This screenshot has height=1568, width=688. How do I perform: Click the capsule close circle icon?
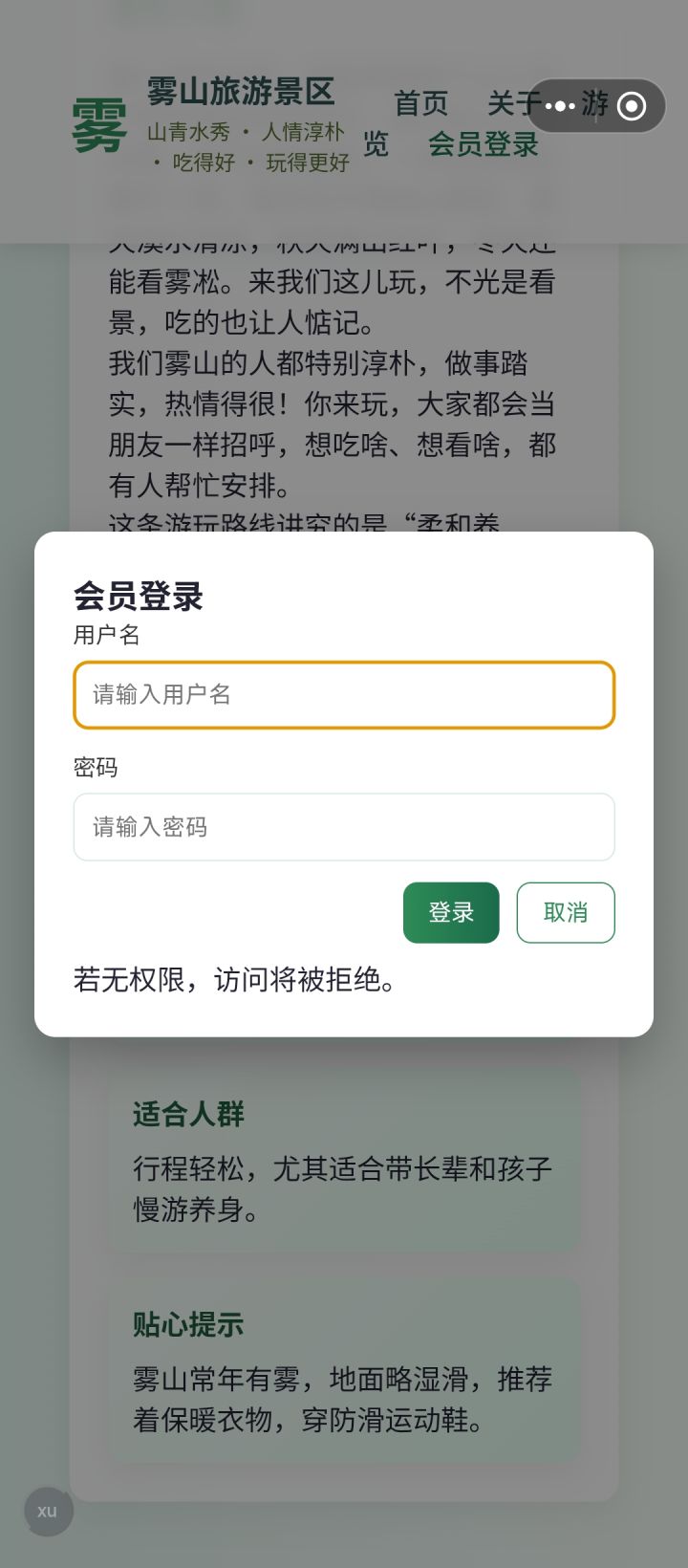tap(630, 107)
